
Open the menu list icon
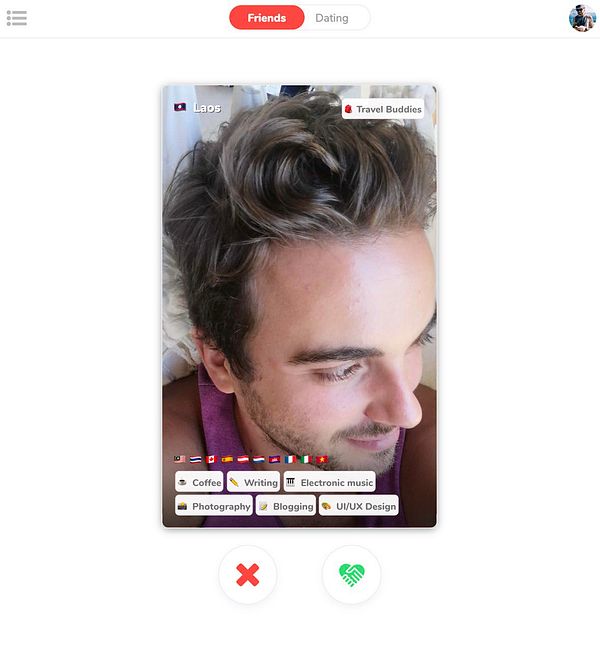16,18
